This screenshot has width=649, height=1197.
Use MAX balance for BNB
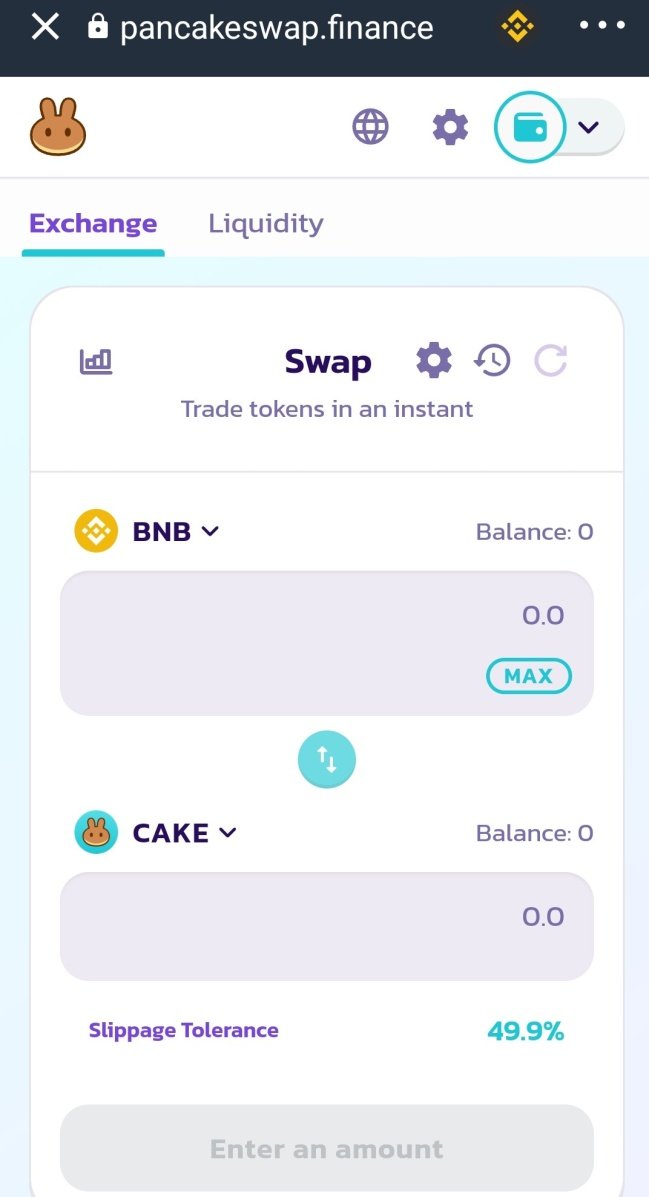pyautogui.click(x=528, y=676)
